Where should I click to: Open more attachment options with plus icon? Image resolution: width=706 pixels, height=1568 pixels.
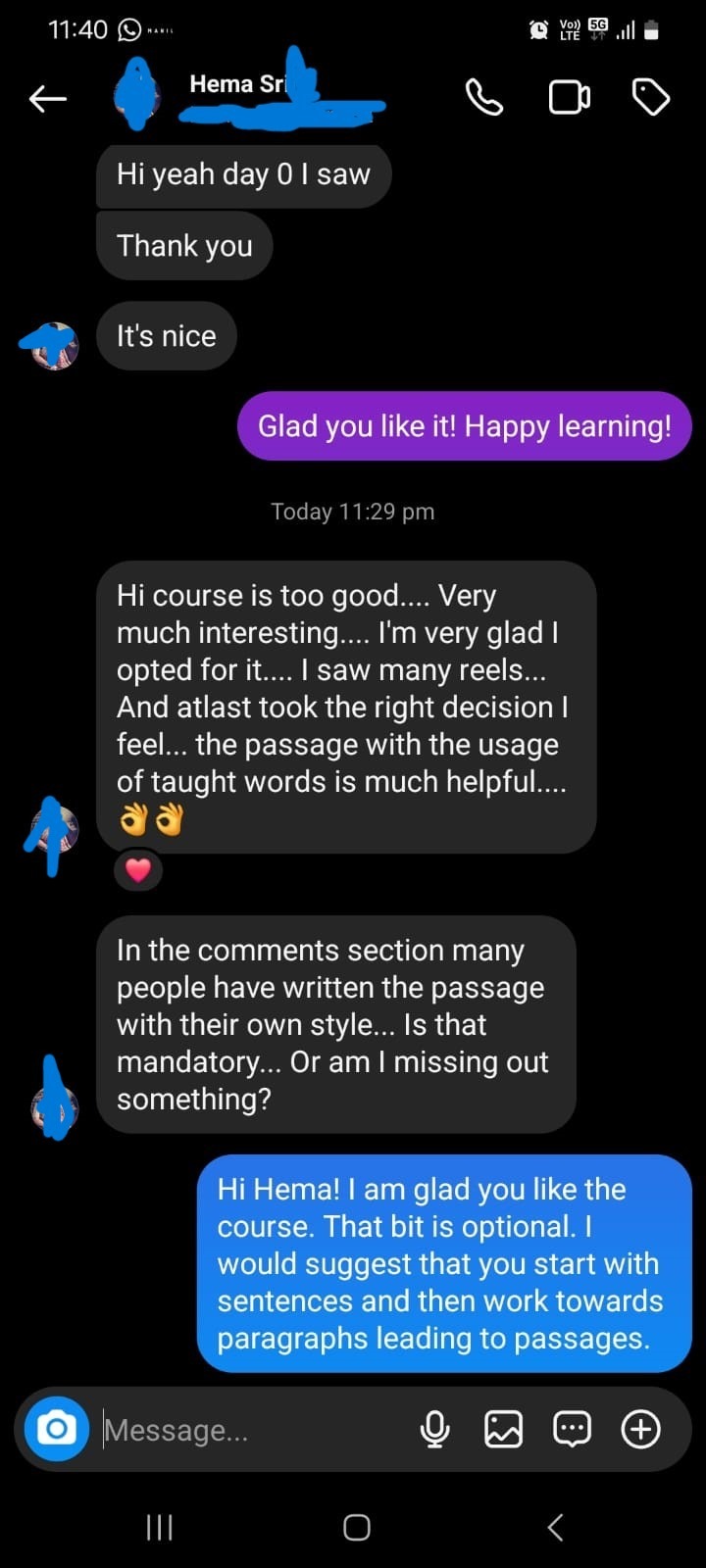point(641,1429)
